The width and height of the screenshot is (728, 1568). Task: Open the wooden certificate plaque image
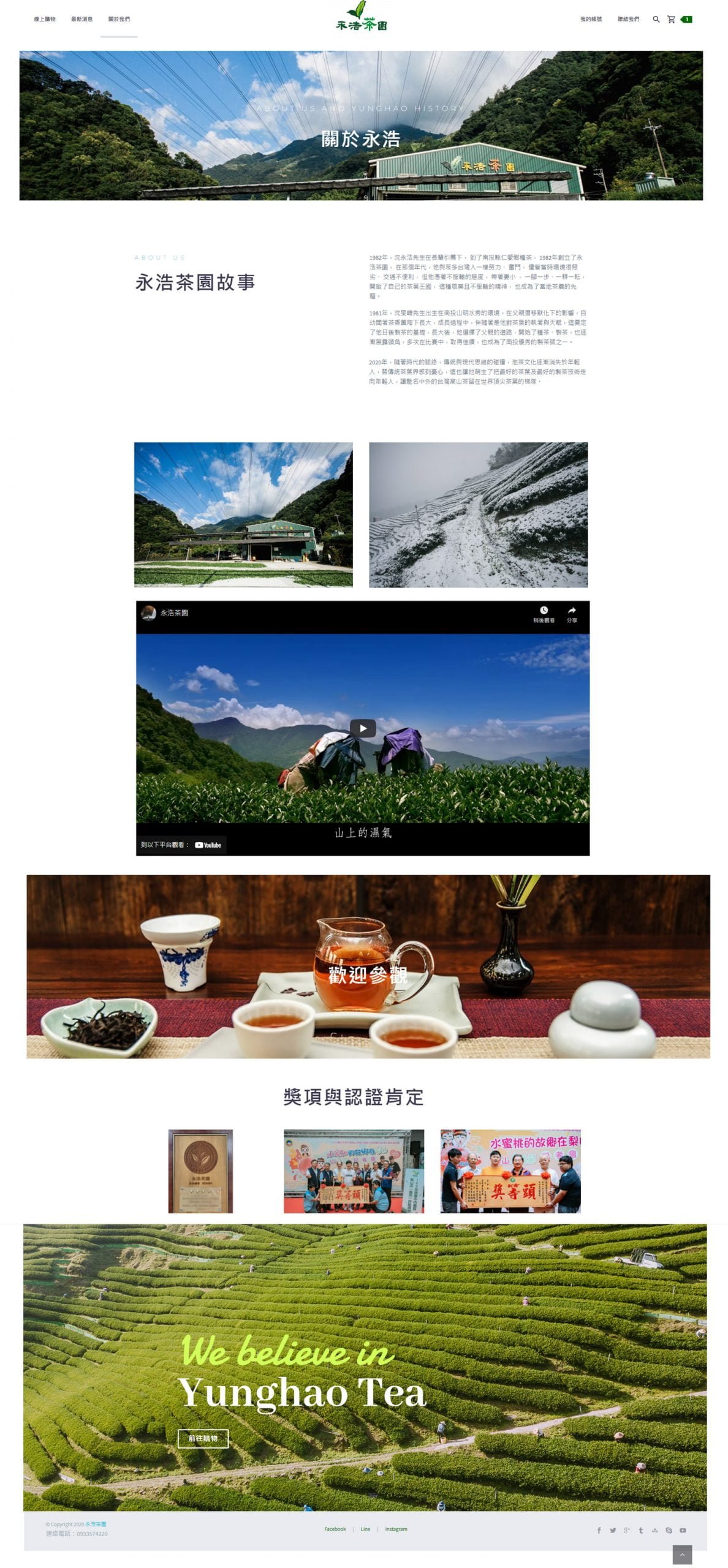point(200,1170)
